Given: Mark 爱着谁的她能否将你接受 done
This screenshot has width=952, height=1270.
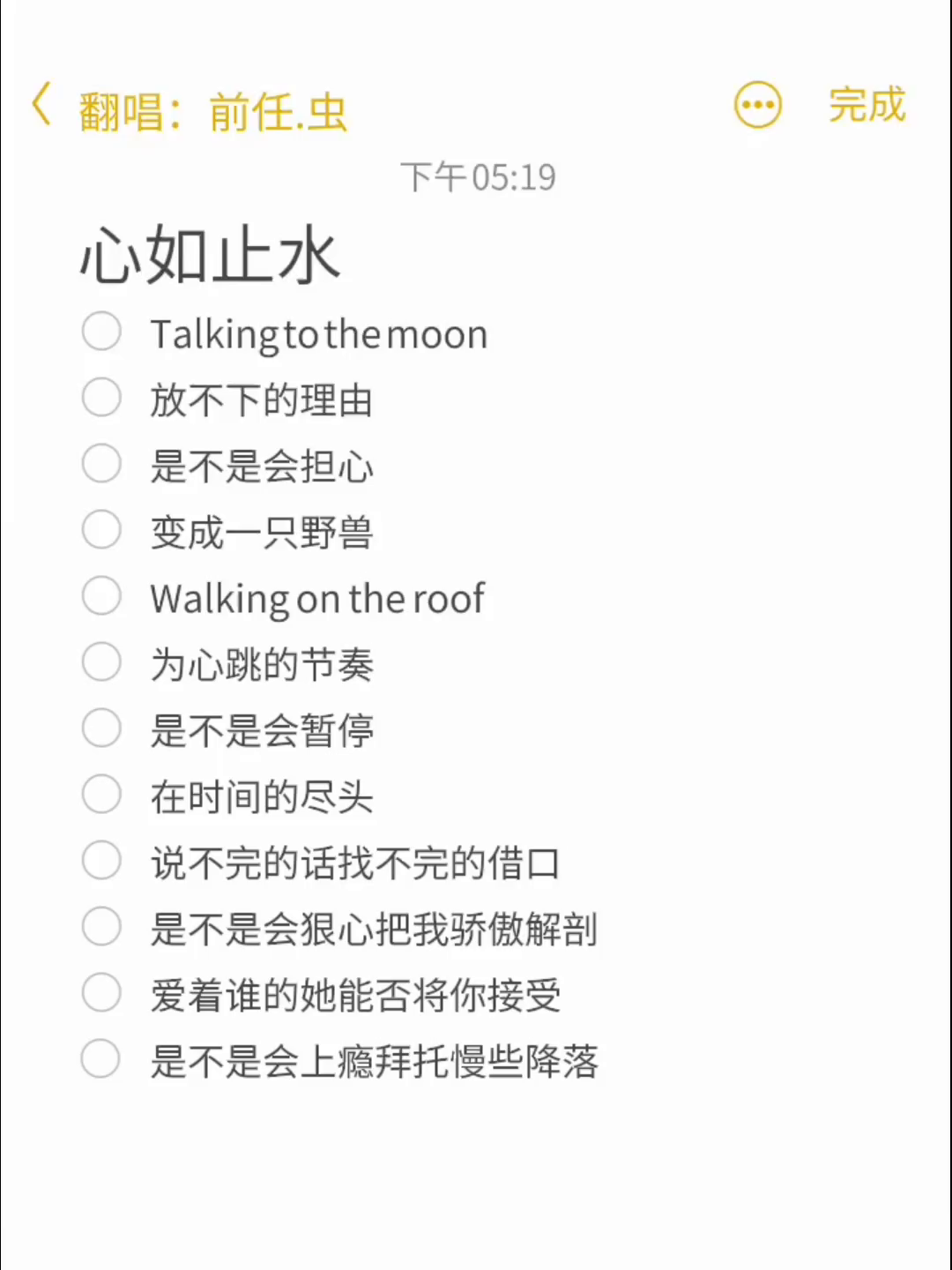Looking at the screenshot, I should [x=101, y=993].
